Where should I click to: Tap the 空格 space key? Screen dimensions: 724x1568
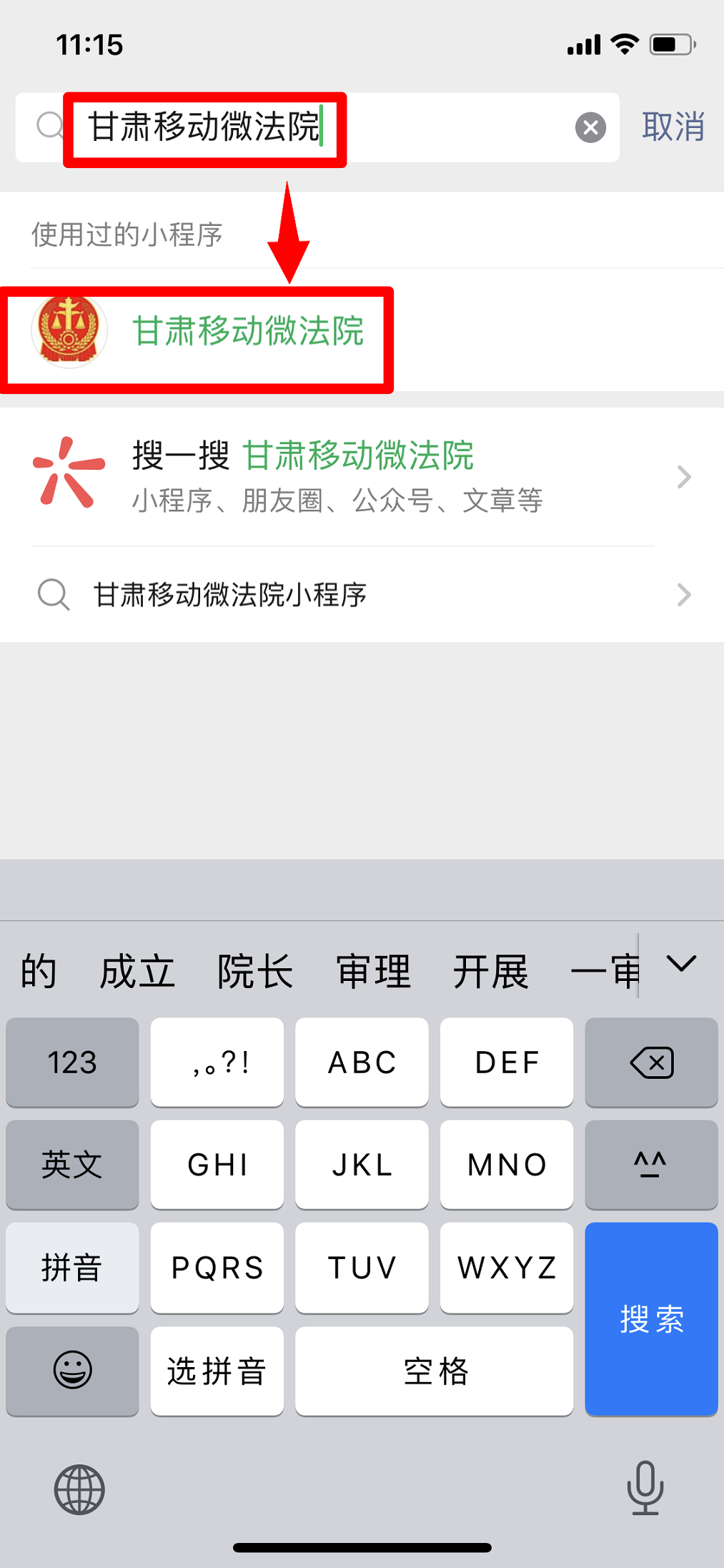click(x=434, y=1371)
